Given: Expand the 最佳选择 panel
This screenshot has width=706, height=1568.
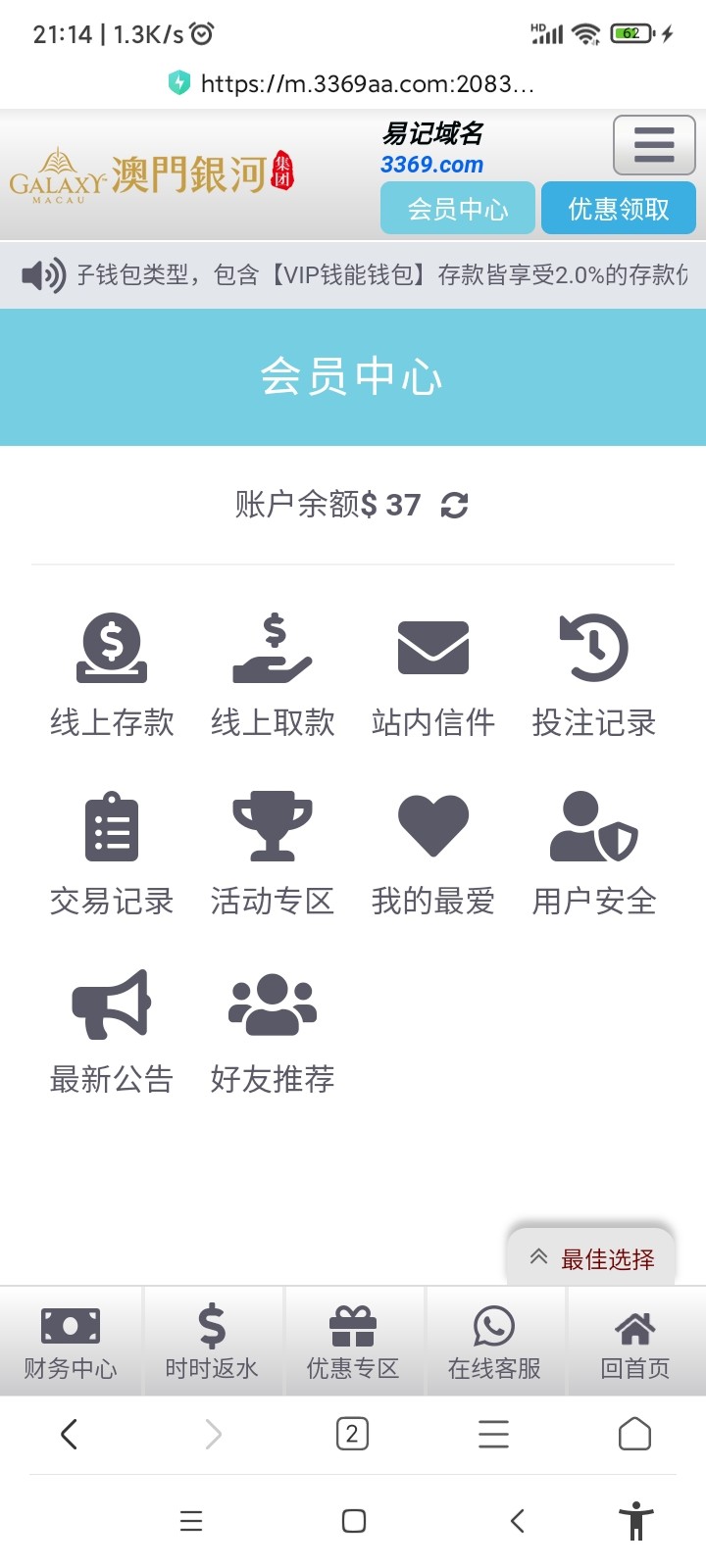Looking at the screenshot, I should click(x=592, y=1258).
